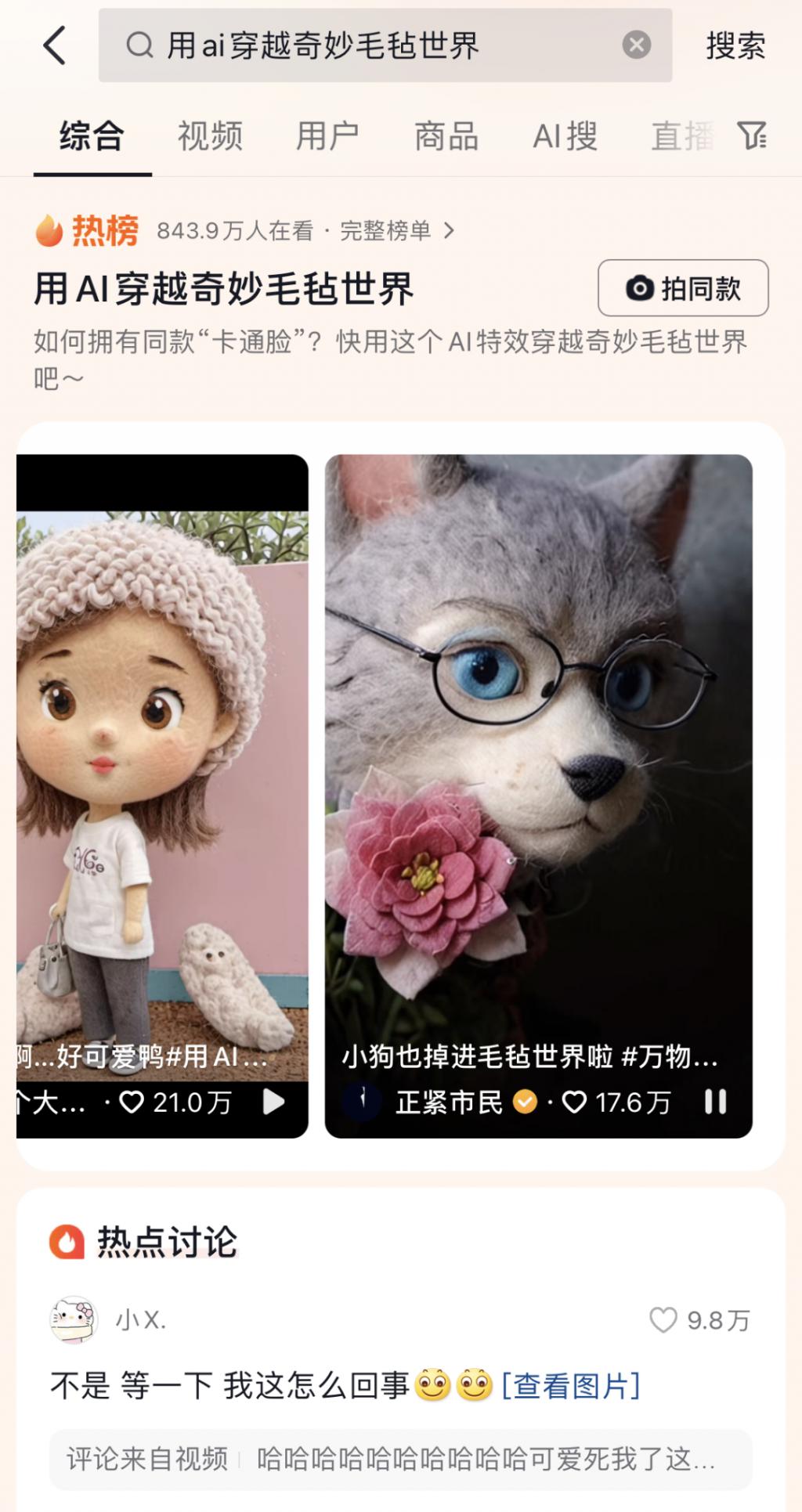Open 正紧市民's profile
802x1512 pixels.
448,1102
